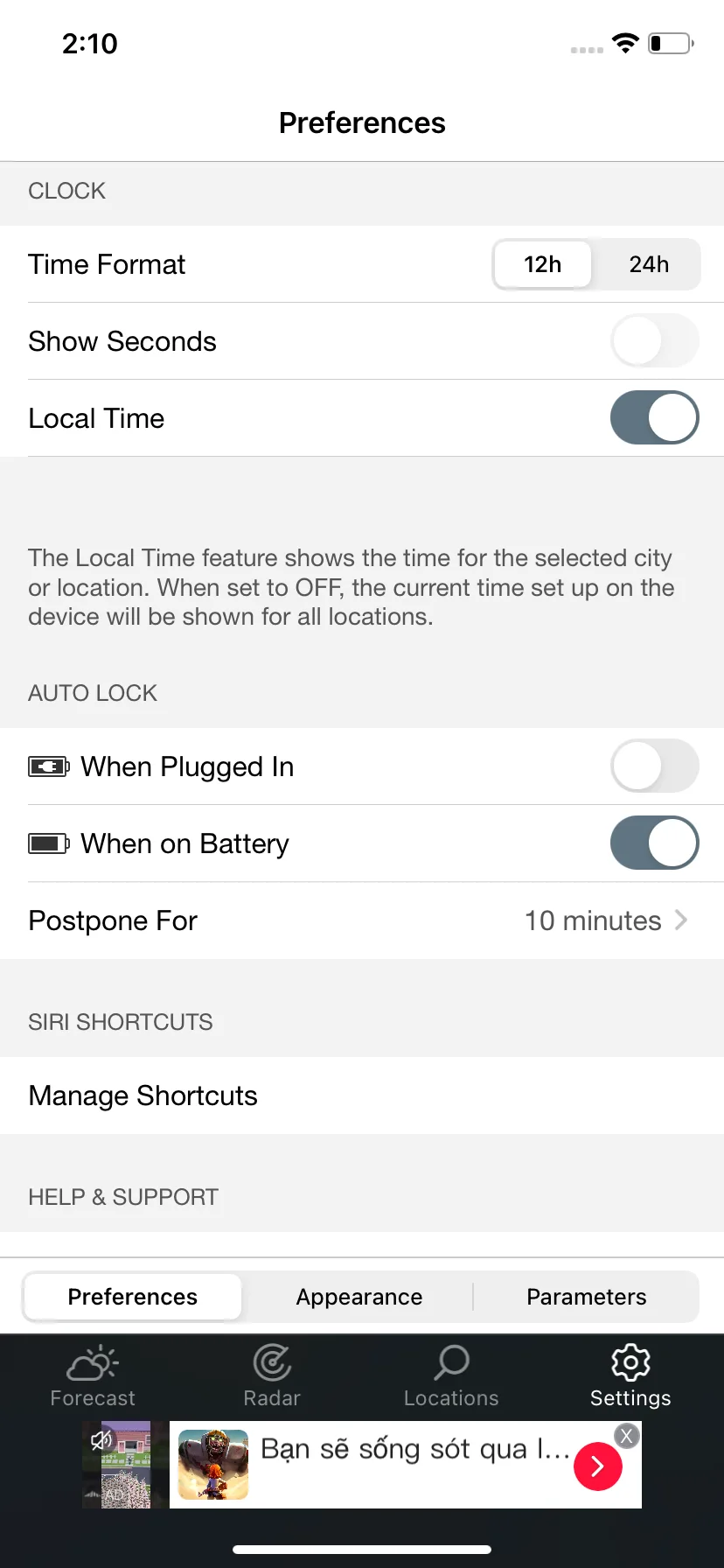
Task: Go to the Forecast tab
Action: 93,1375
